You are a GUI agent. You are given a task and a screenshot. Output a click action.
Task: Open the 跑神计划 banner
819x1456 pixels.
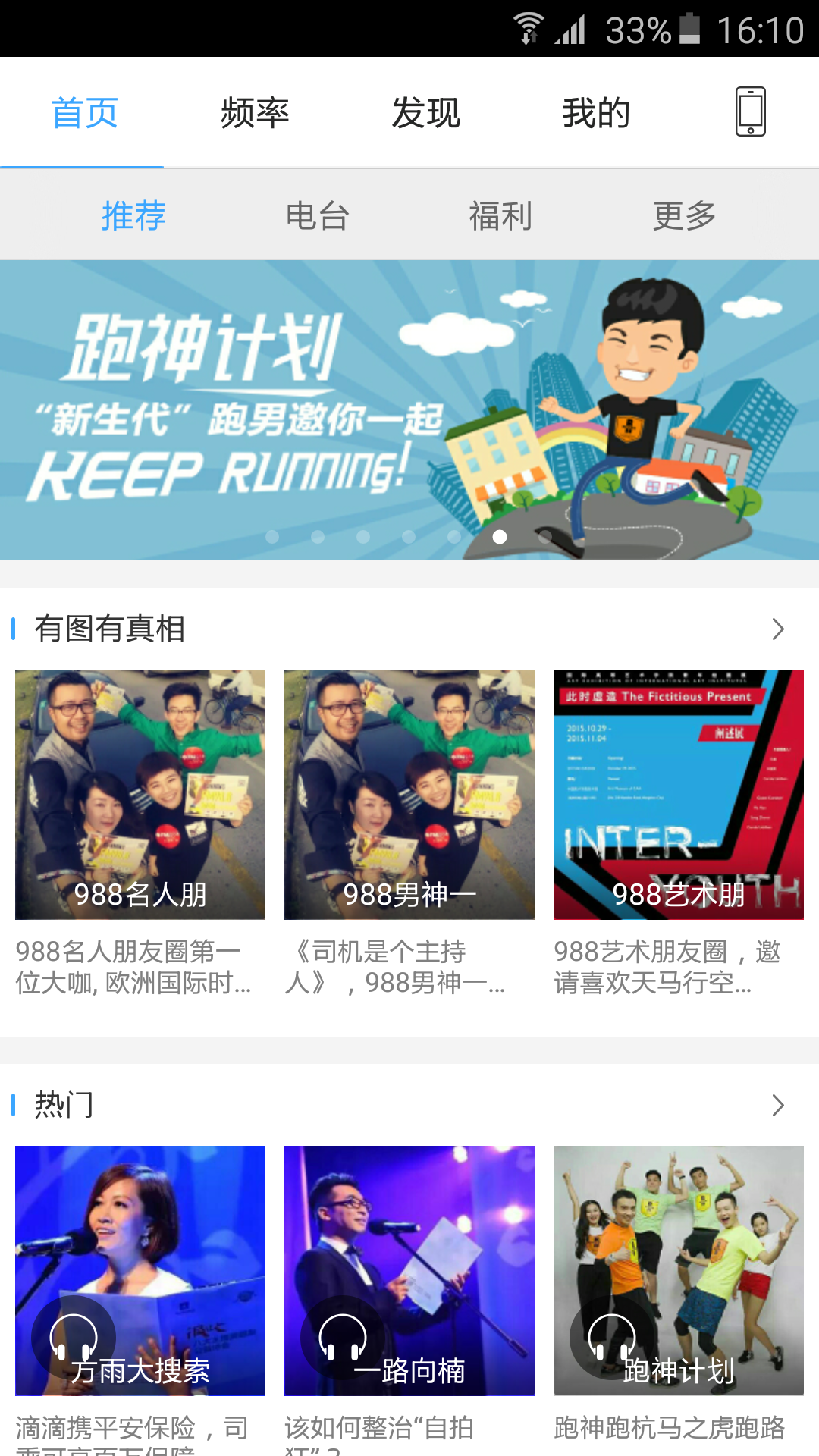click(x=409, y=409)
